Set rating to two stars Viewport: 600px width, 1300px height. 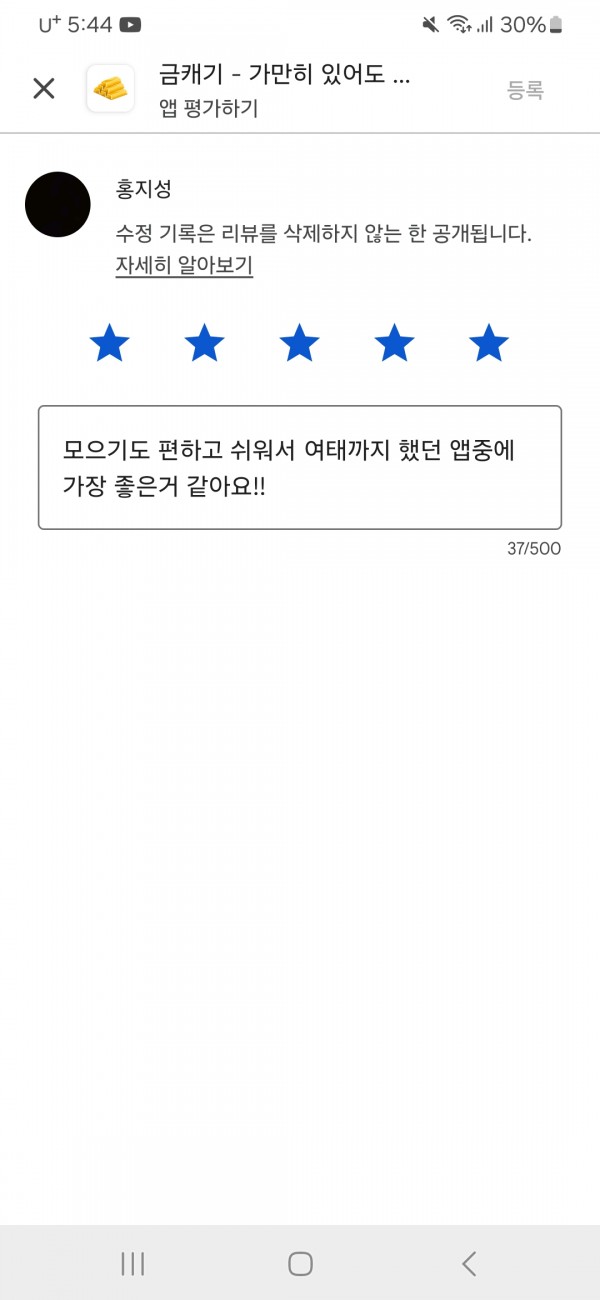(204, 343)
